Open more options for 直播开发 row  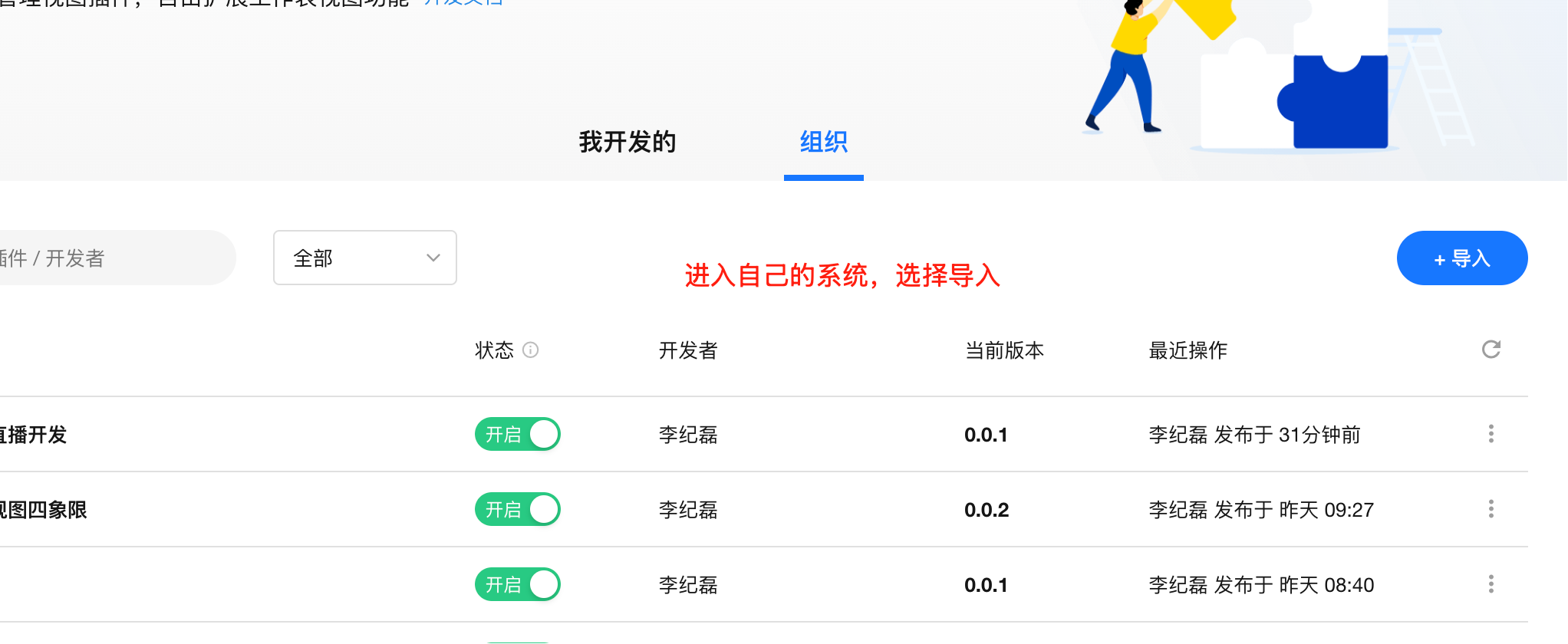1491,435
